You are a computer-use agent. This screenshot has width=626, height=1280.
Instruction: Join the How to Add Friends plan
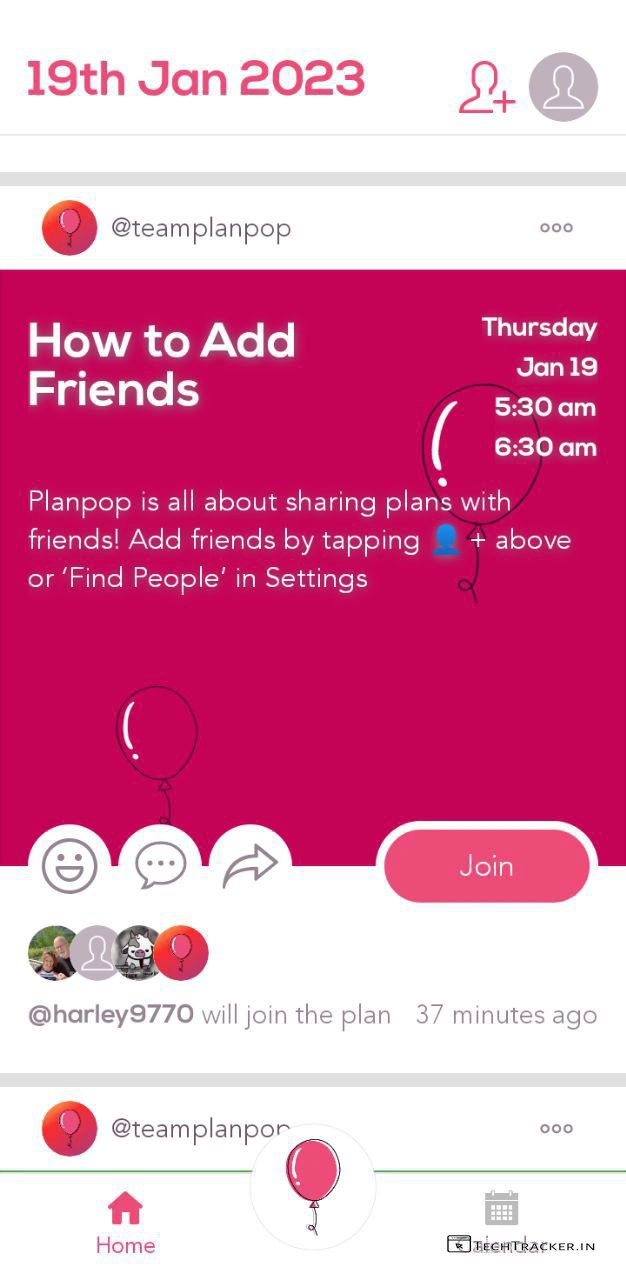pos(487,866)
